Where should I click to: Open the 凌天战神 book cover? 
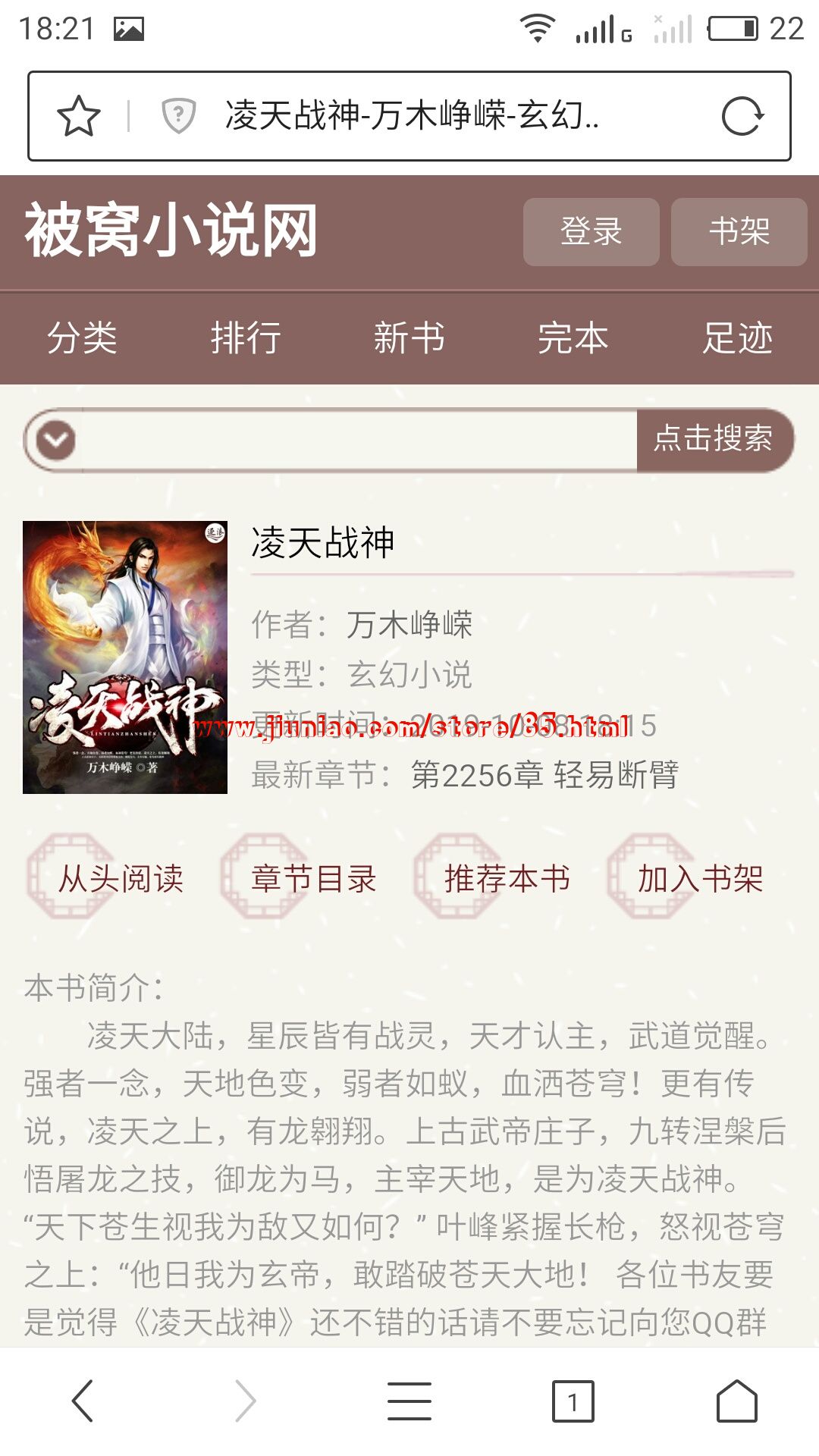coord(125,657)
